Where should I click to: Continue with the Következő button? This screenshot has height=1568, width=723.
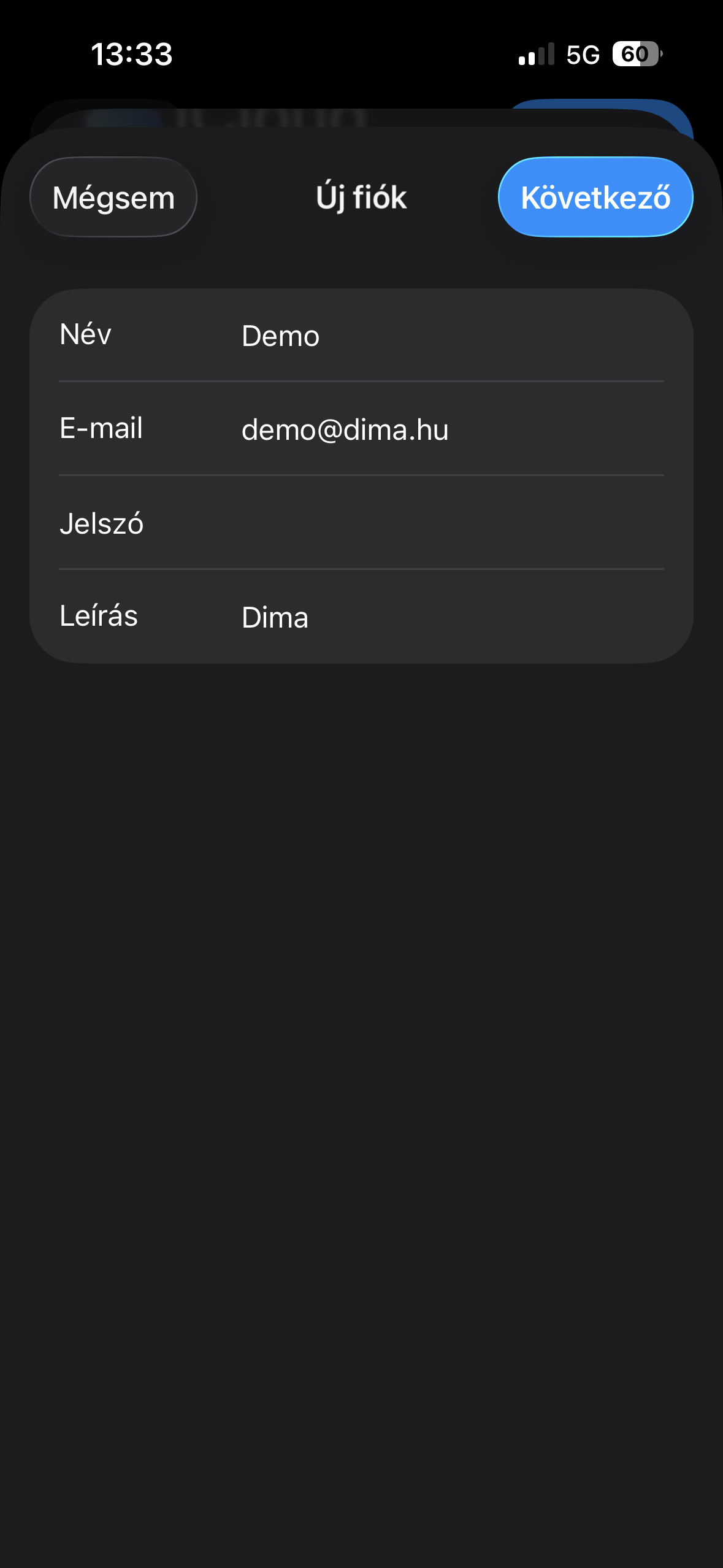click(595, 198)
